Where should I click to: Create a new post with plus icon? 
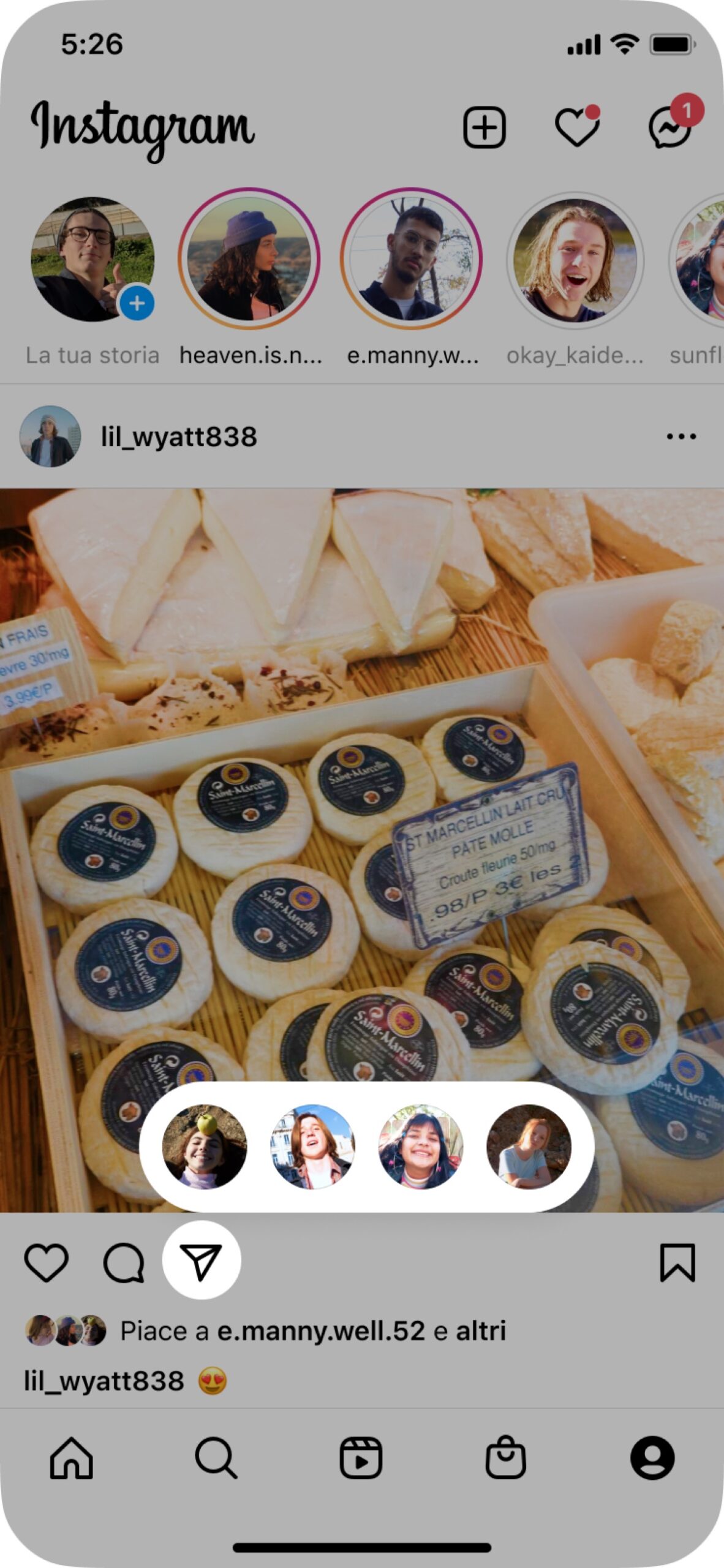[484, 127]
